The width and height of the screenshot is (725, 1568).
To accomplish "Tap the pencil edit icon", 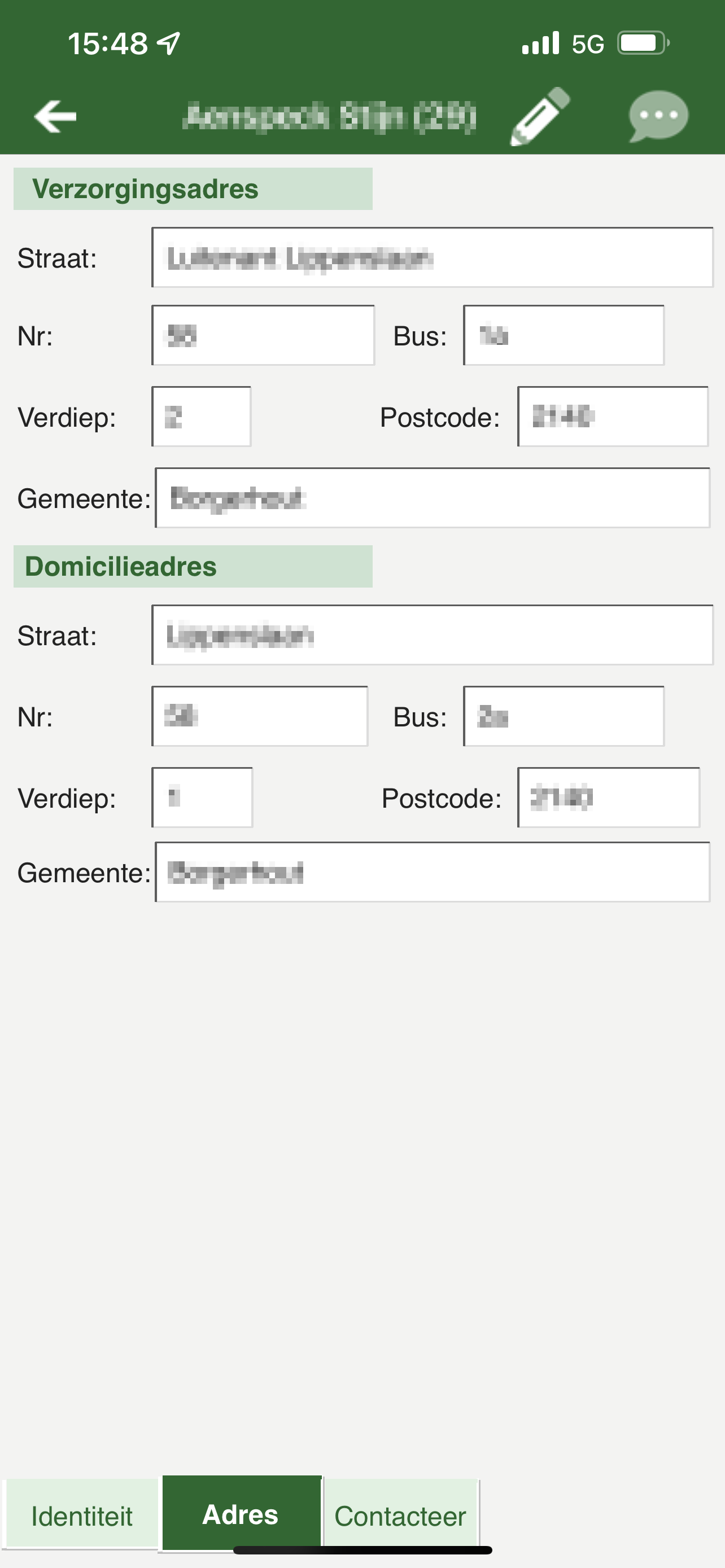I will click(x=539, y=116).
